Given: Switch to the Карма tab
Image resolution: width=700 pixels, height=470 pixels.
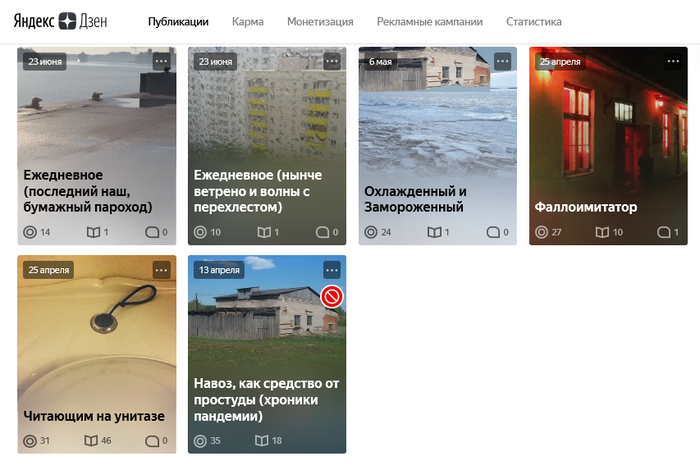Looking at the screenshot, I should (247, 21).
